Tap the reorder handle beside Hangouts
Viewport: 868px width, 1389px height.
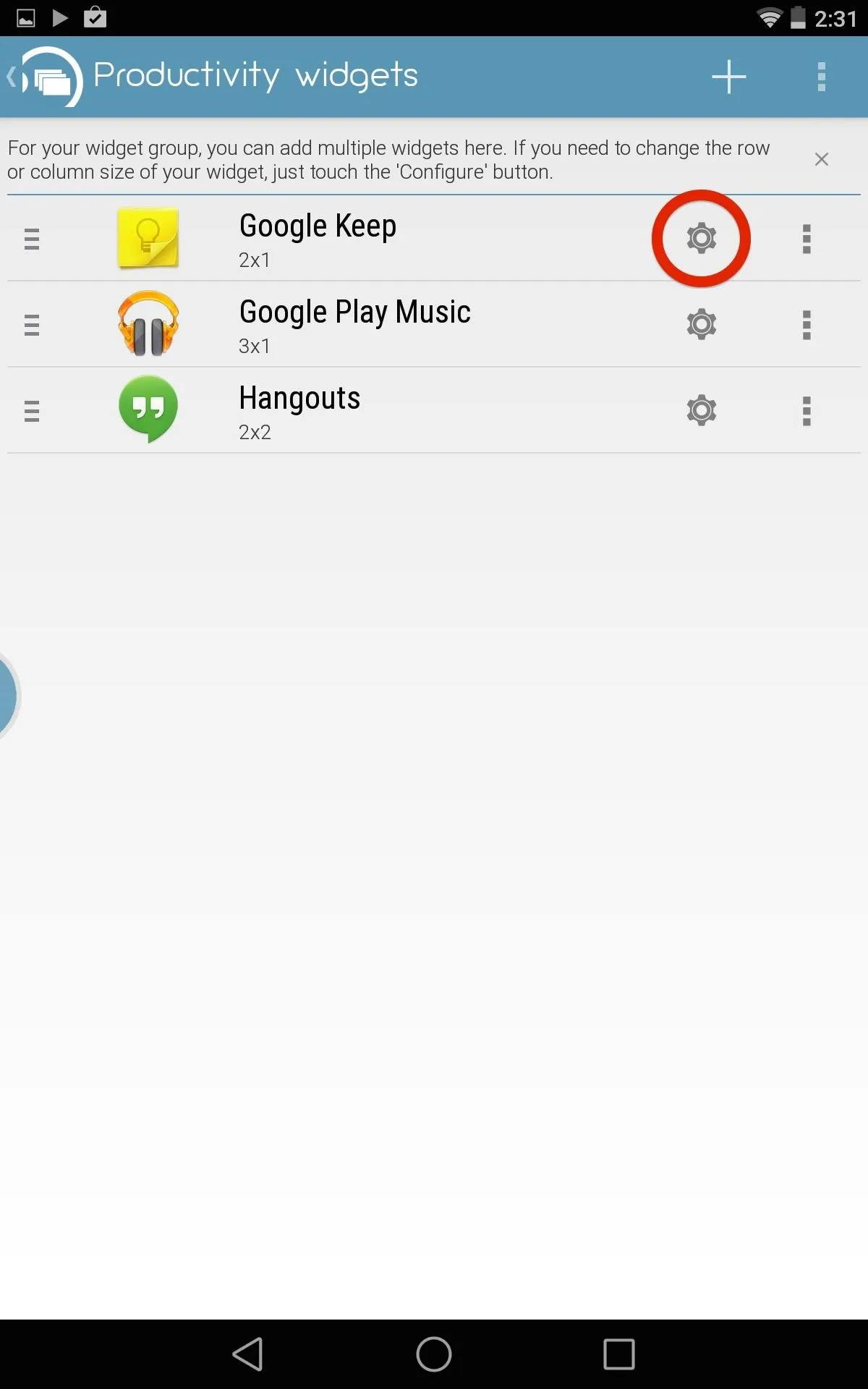tap(32, 411)
